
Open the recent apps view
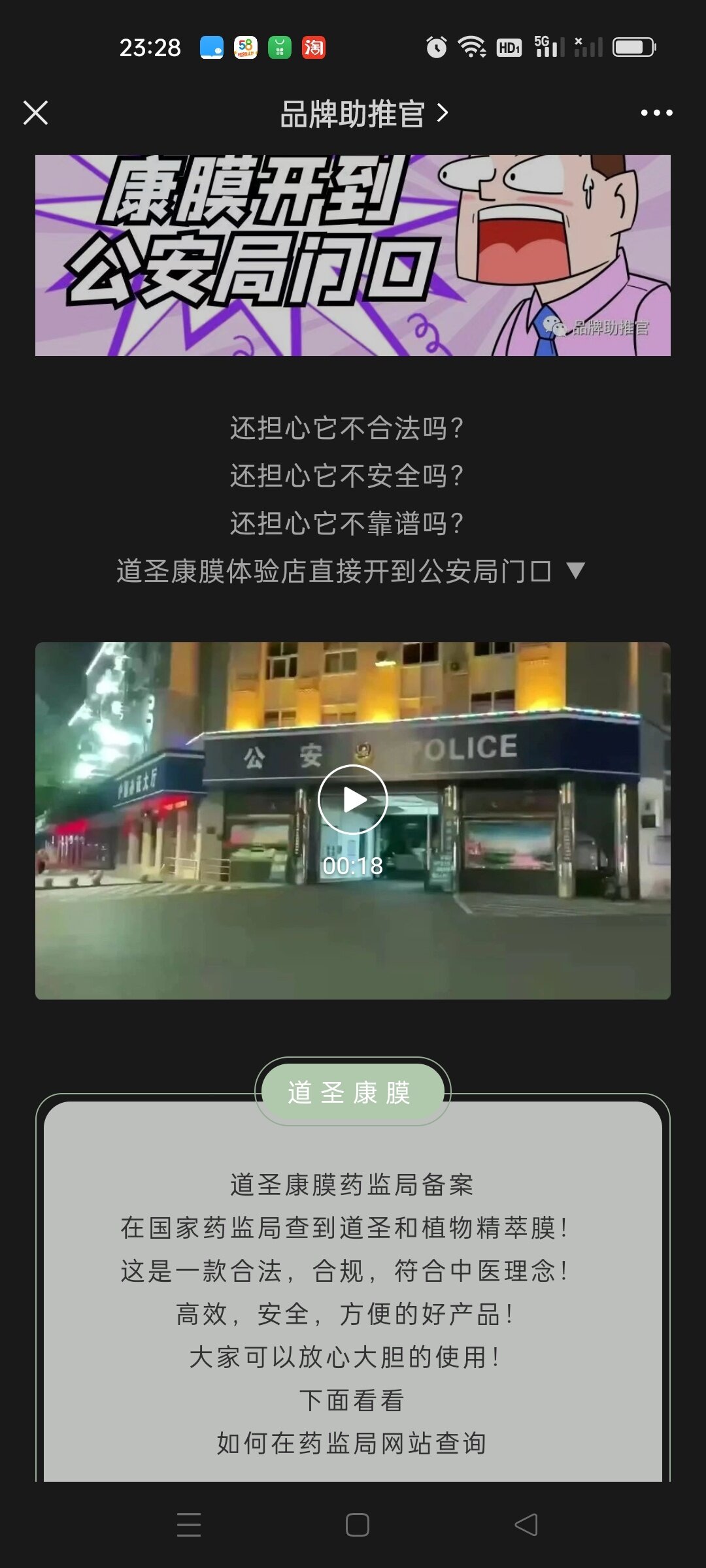click(x=189, y=1525)
